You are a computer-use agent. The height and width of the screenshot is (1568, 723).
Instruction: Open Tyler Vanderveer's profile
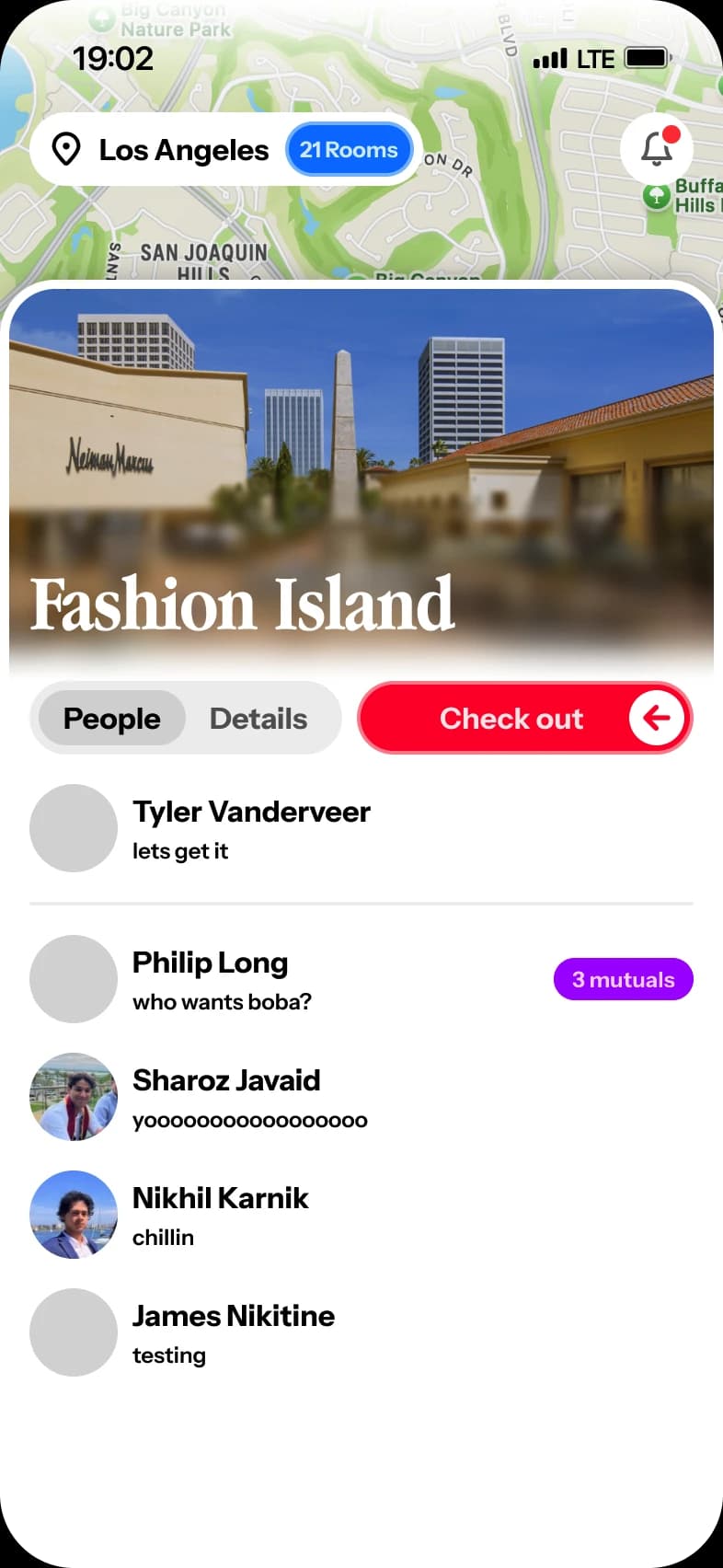tap(251, 828)
